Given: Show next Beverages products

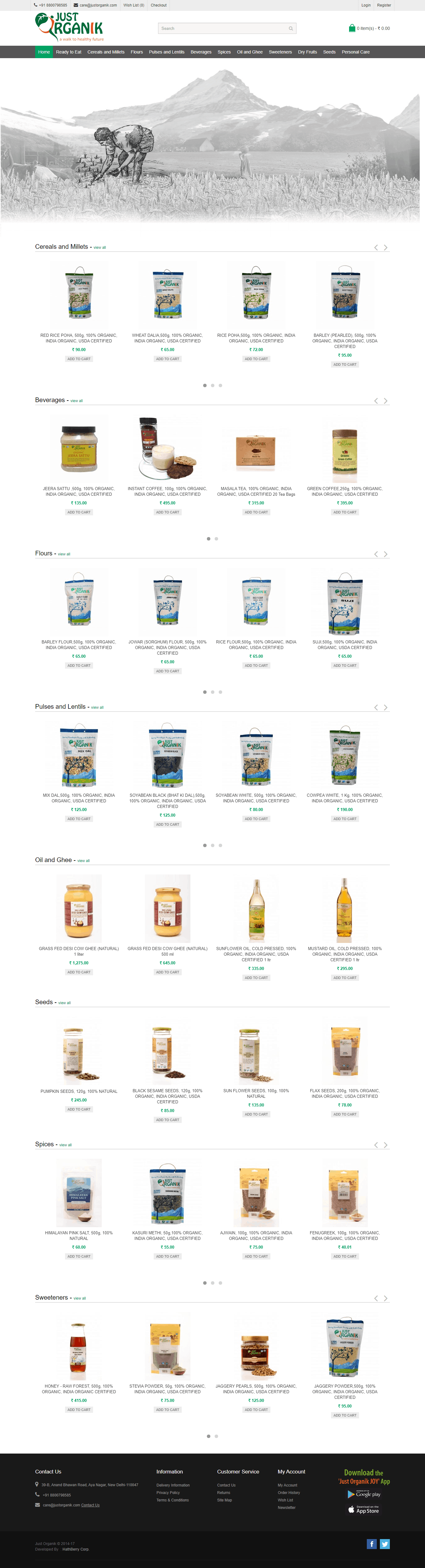Looking at the screenshot, I should click(x=385, y=401).
